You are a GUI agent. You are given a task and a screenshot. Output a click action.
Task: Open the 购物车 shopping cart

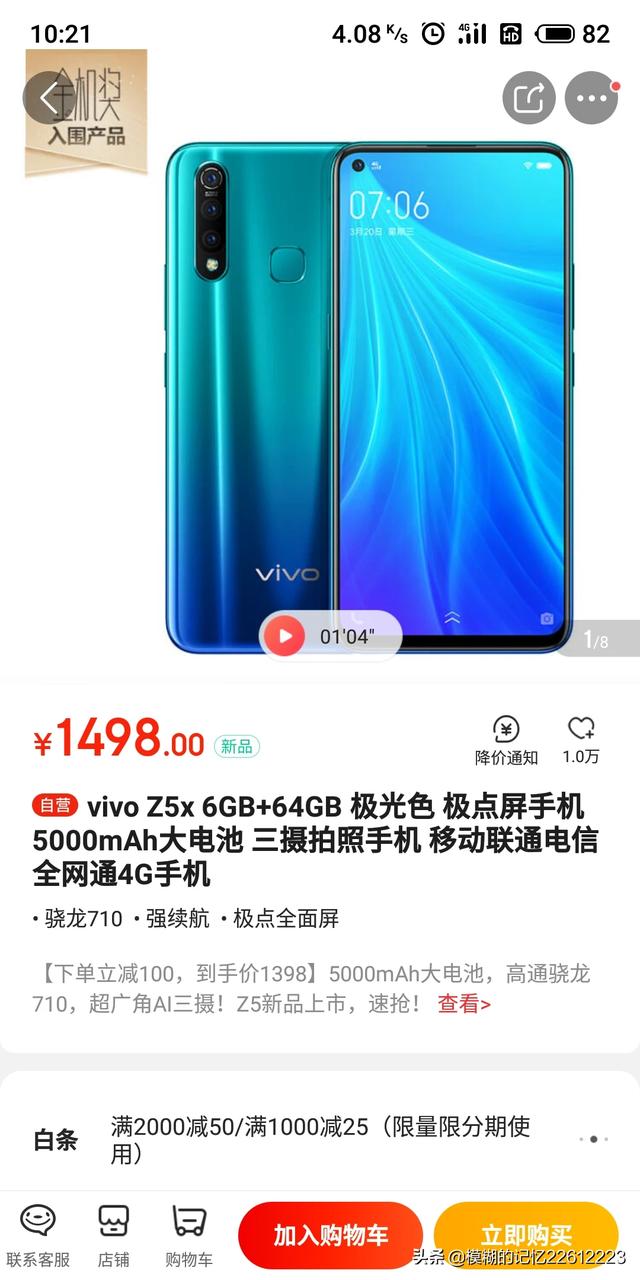pos(189,1235)
